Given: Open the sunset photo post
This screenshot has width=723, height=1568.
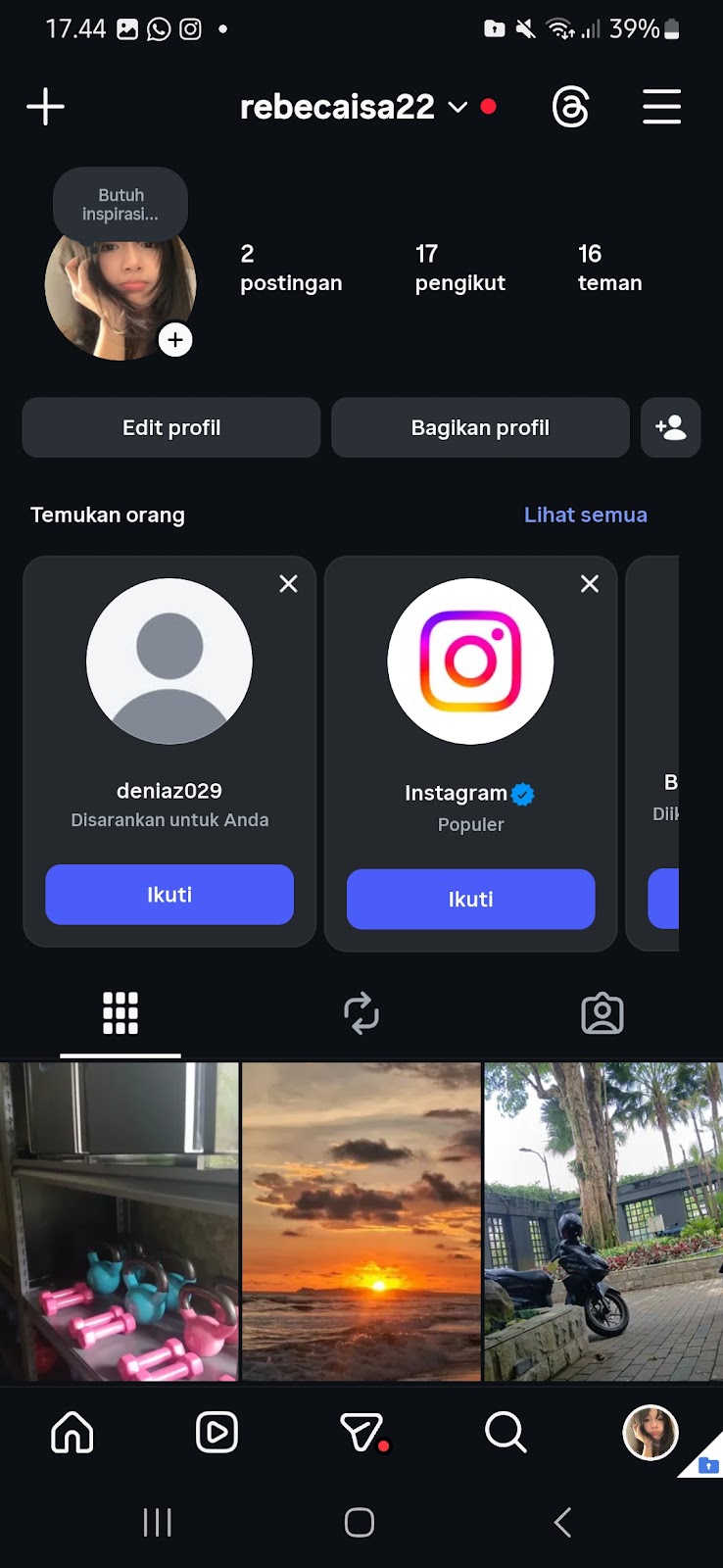Looking at the screenshot, I should 361,1221.
